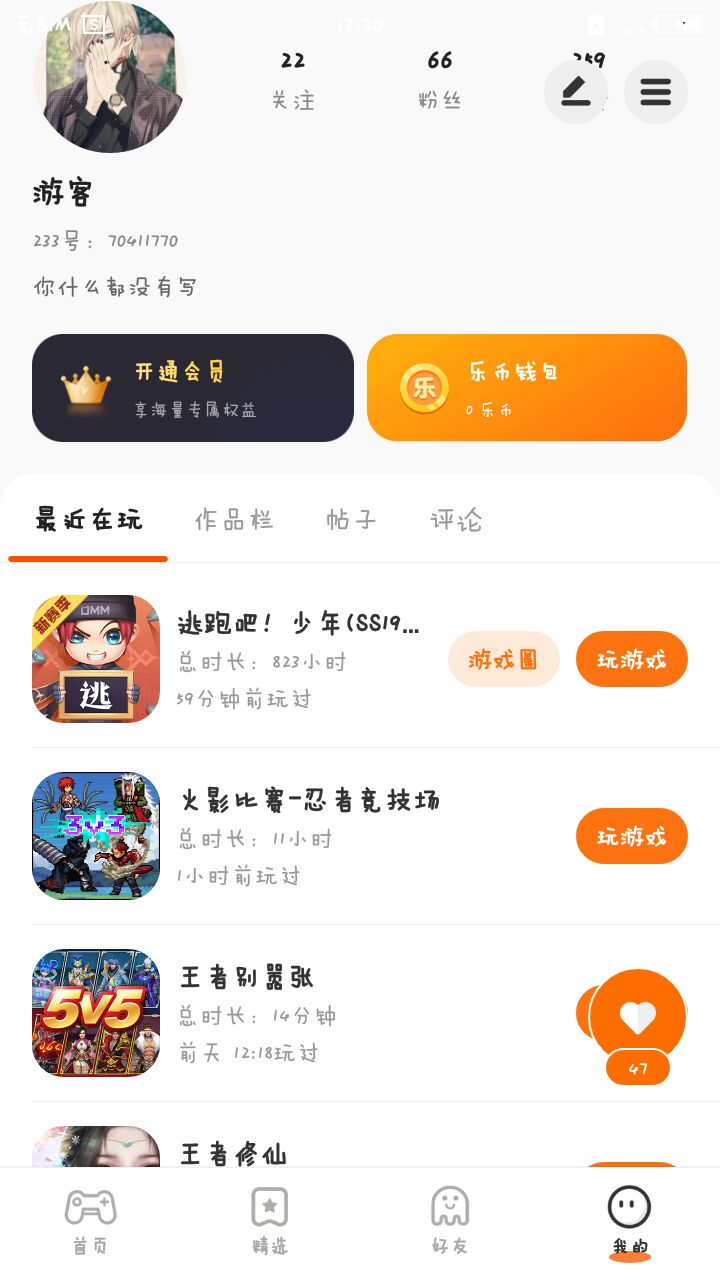Switch to the 帖子 tab
This screenshot has width=720, height=1280.
[351, 520]
